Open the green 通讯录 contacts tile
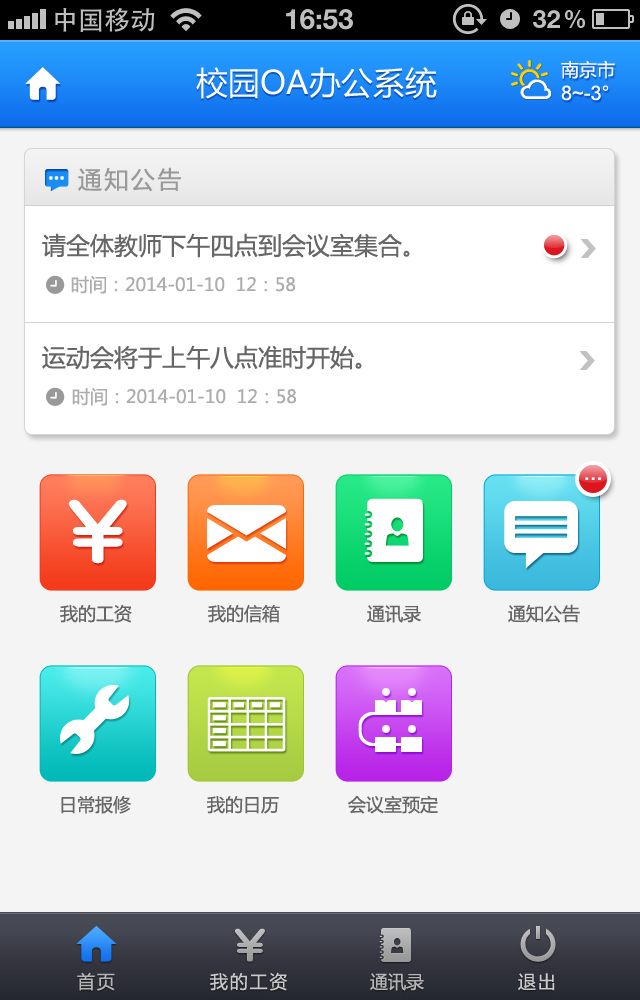 coord(393,533)
